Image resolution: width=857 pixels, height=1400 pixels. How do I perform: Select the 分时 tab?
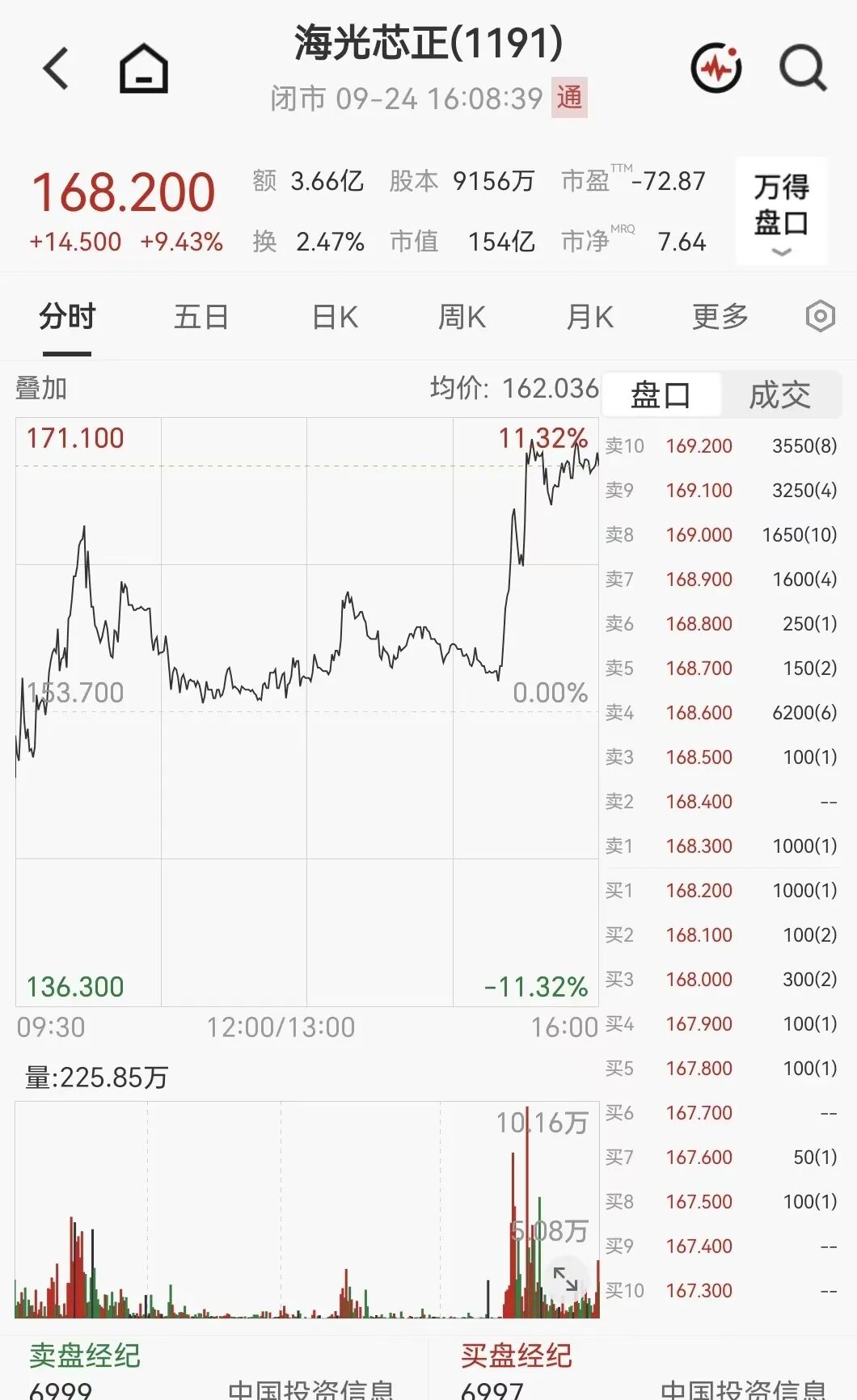pyautogui.click(x=67, y=316)
